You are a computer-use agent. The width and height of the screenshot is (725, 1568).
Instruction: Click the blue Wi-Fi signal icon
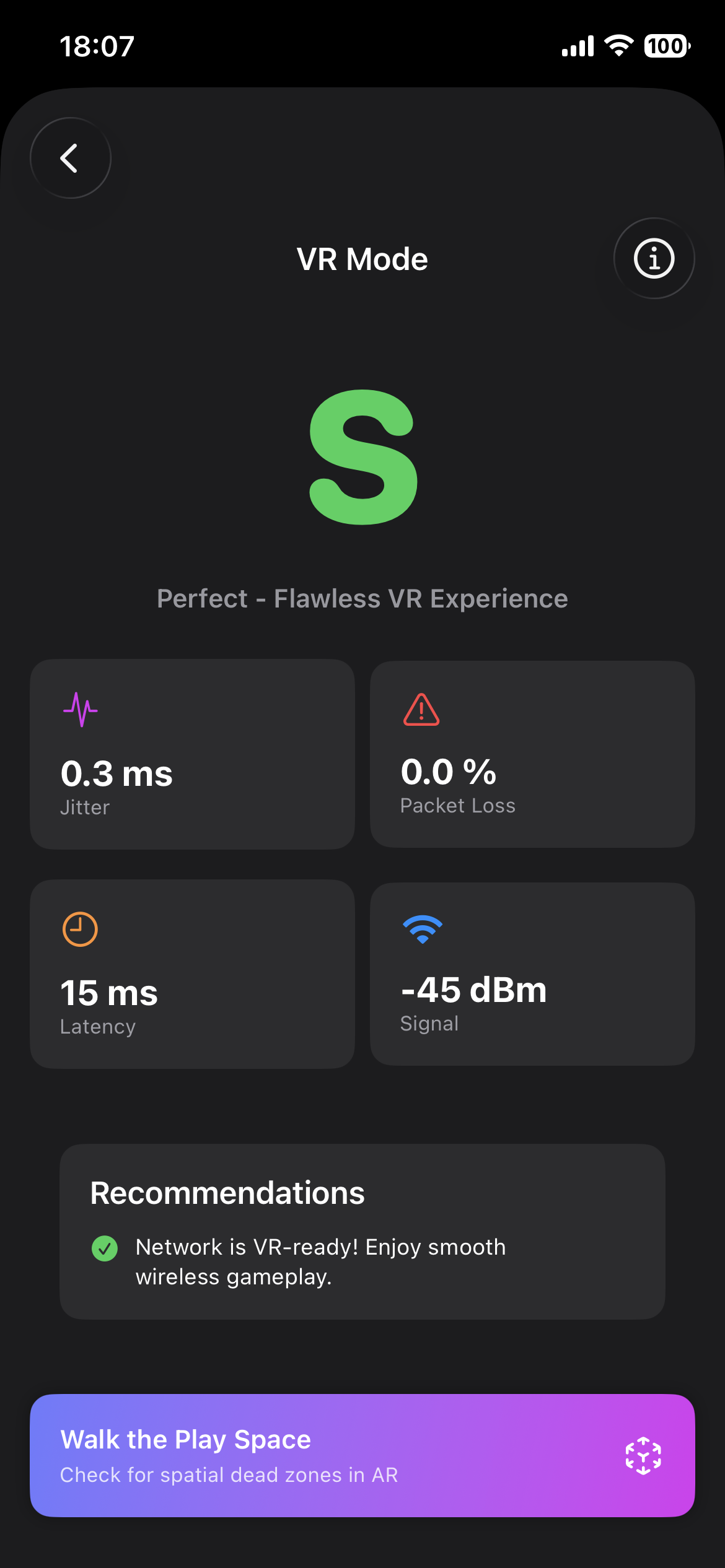point(422,928)
